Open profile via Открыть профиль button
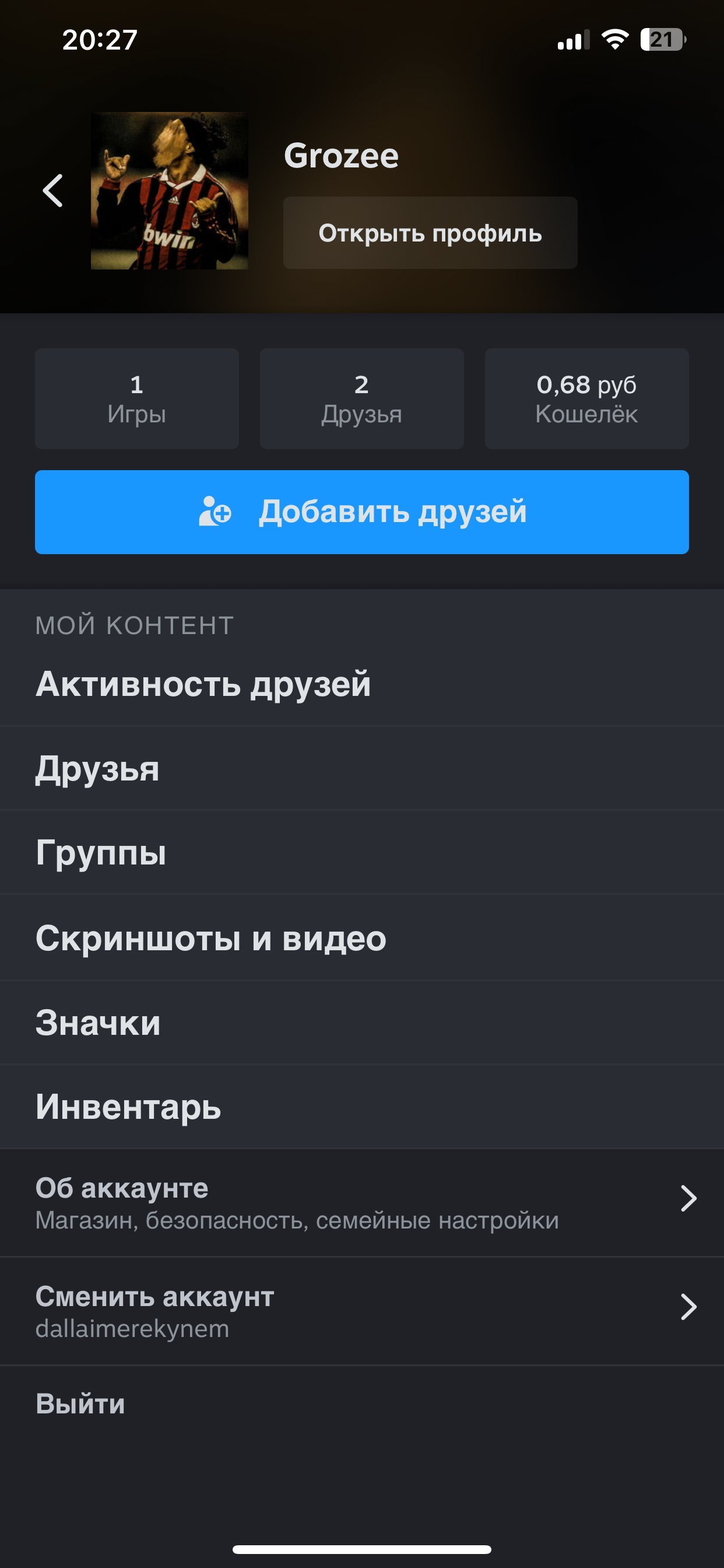 430,233
